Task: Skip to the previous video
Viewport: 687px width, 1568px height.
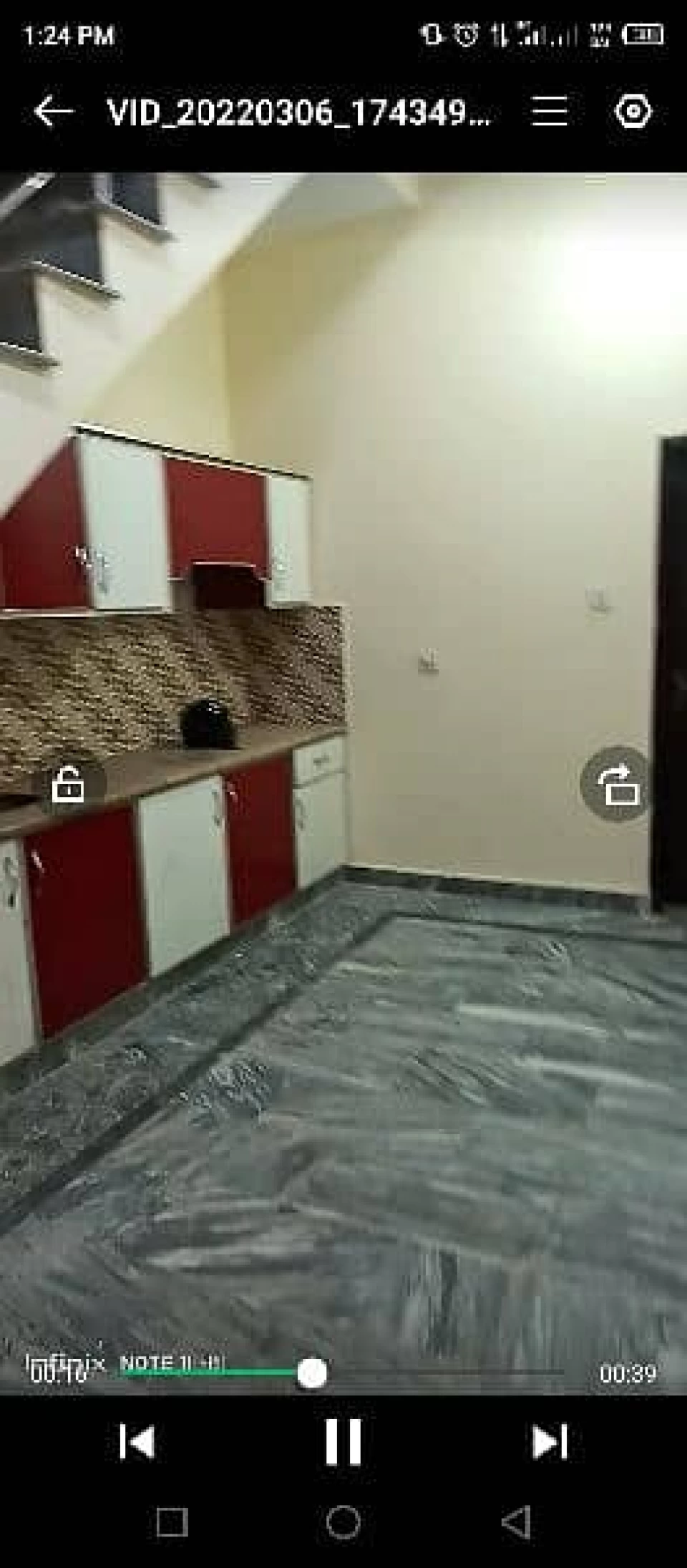Action: coord(136,1441)
